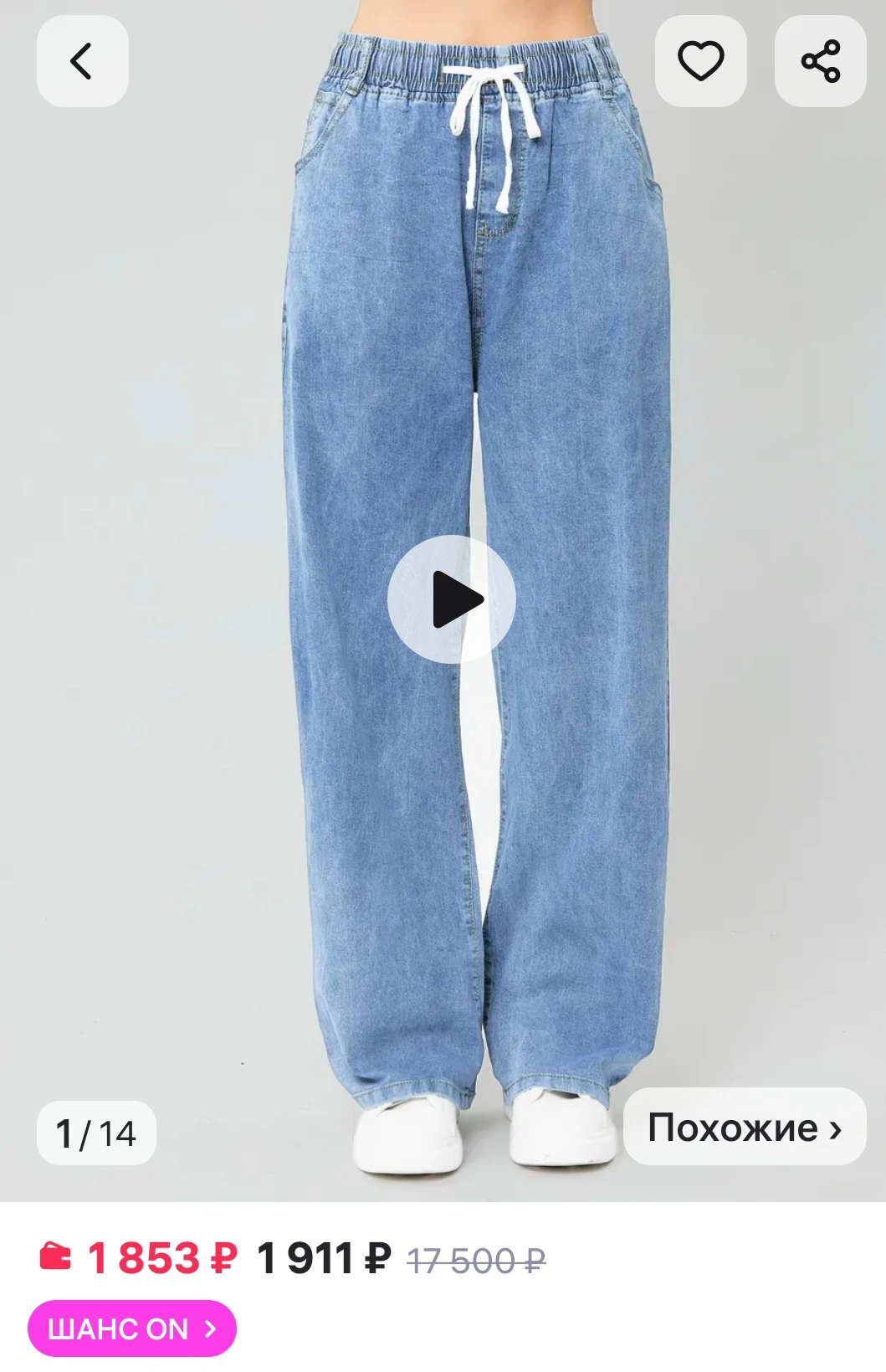Screen dimensions: 886x1372
Task: Play the product video
Action: [x=452, y=599]
